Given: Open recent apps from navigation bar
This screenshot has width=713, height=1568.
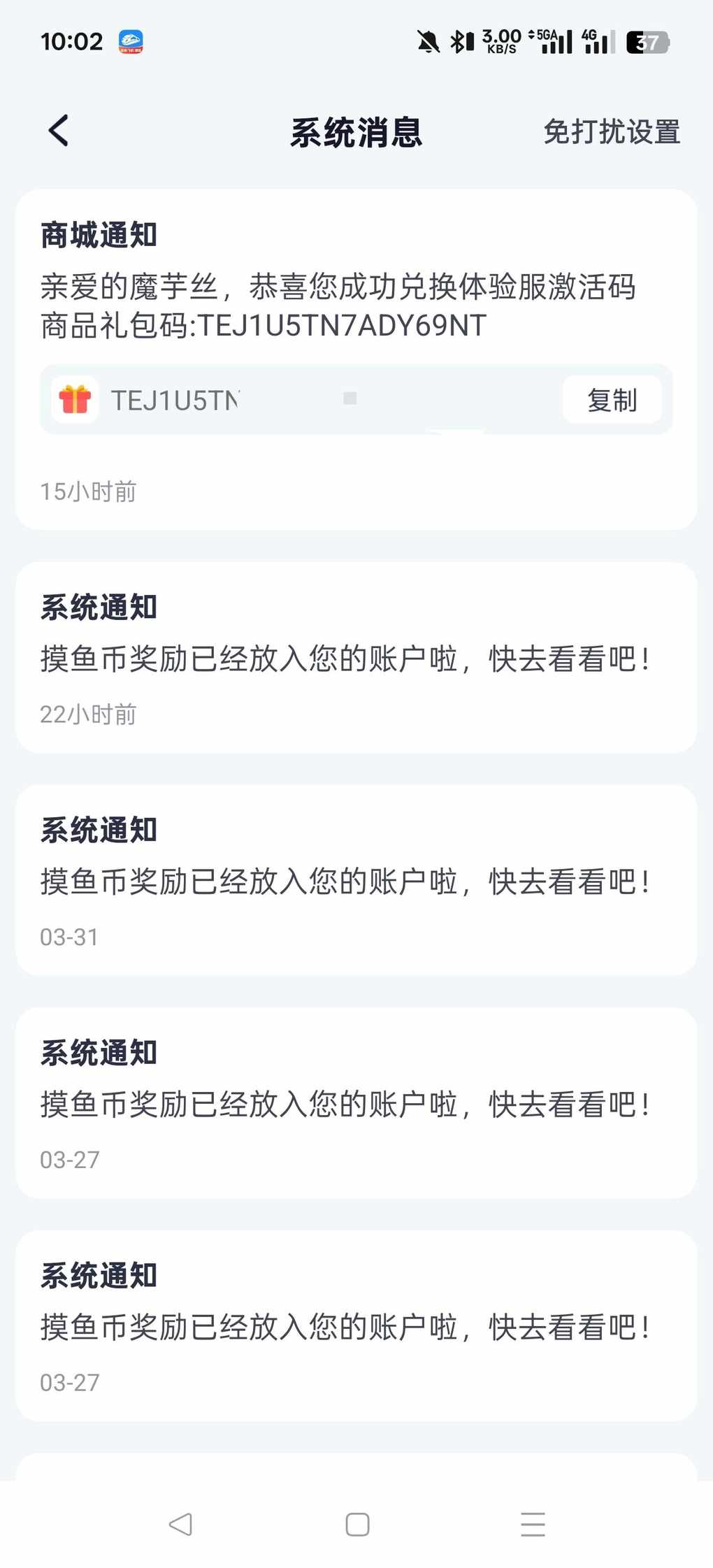Looking at the screenshot, I should 533,1524.
